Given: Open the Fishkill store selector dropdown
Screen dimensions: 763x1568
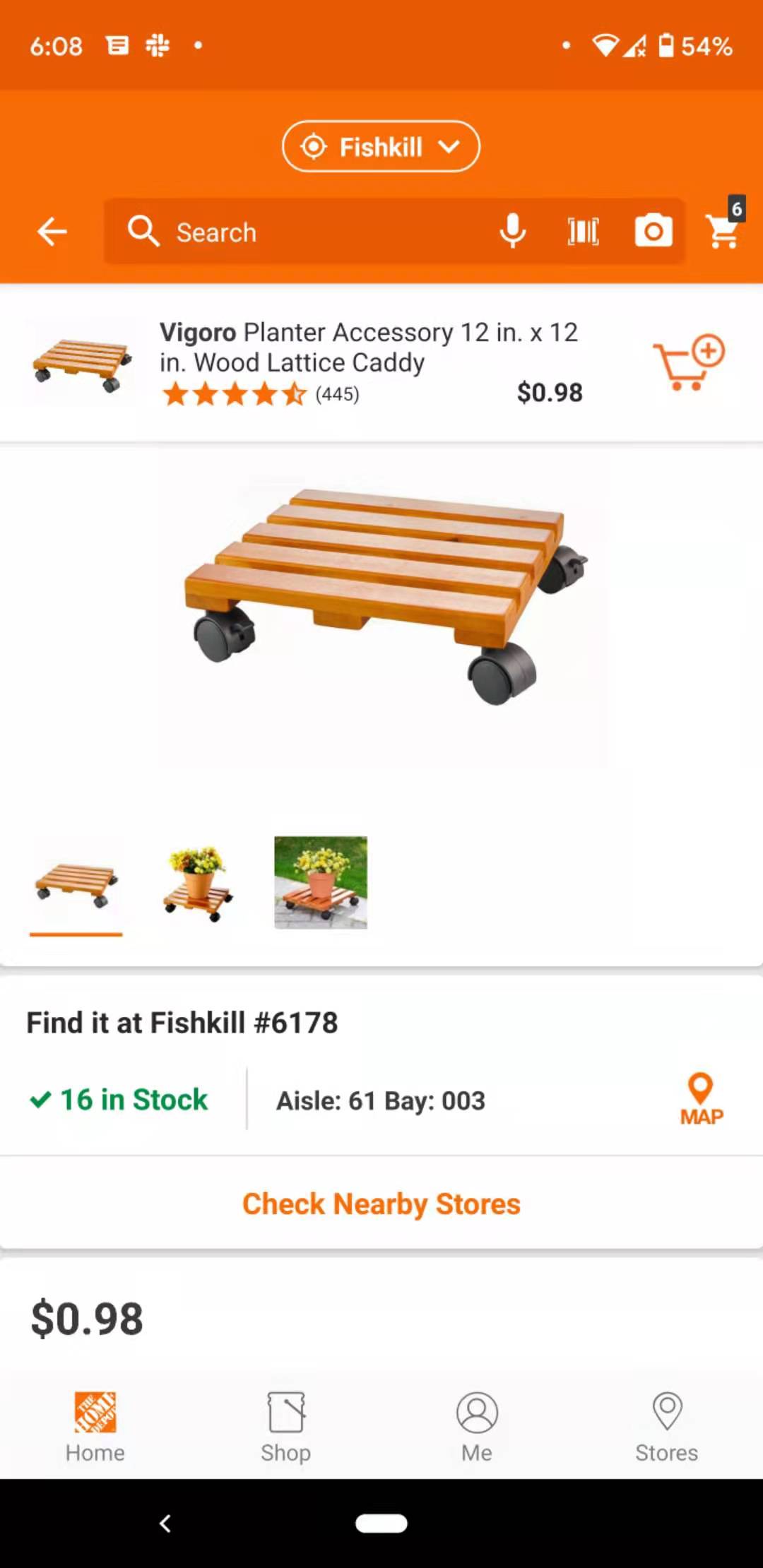Looking at the screenshot, I should (x=381, y=147).
